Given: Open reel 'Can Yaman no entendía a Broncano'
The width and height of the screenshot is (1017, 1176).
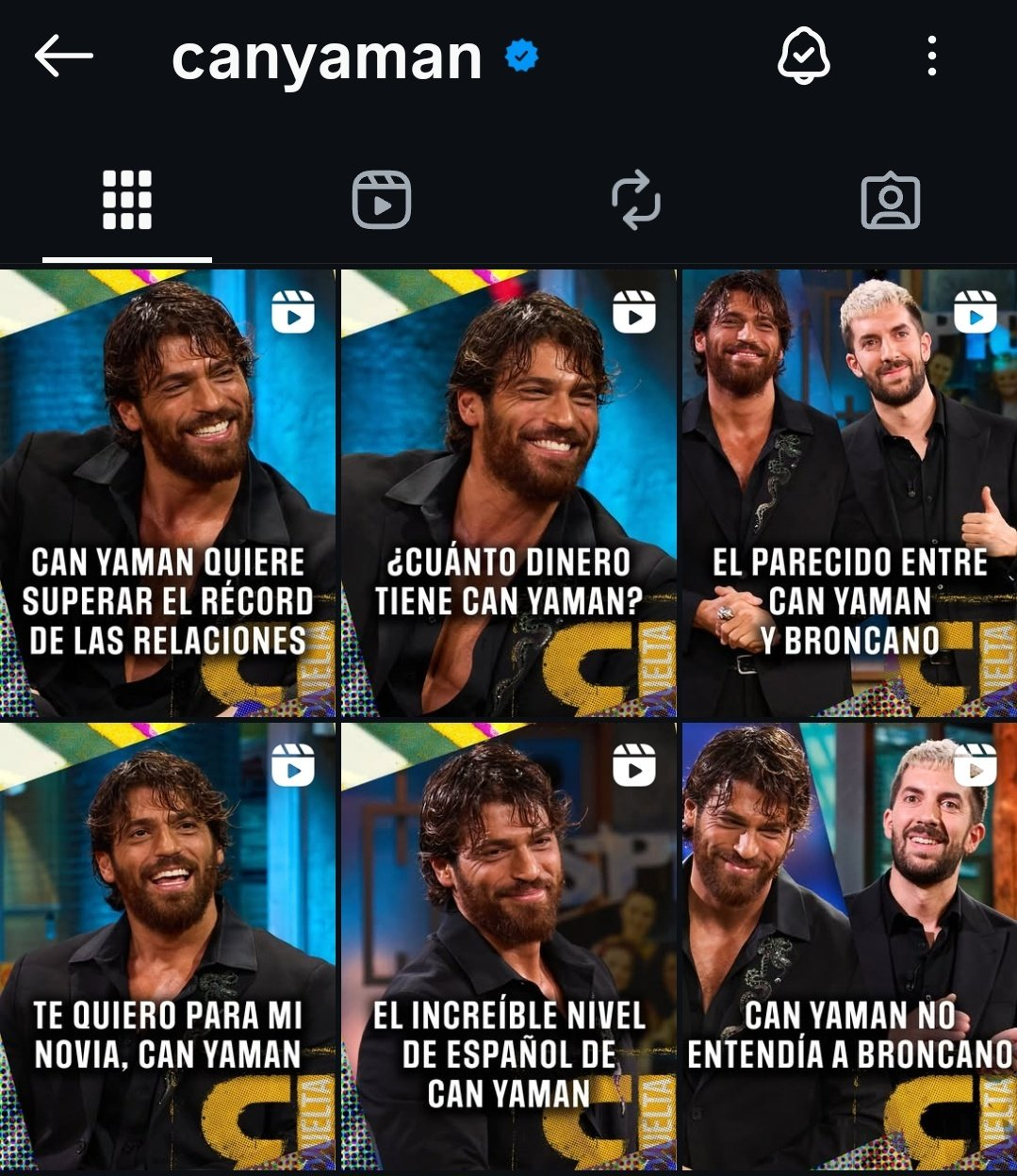Looking at the screenshot, I should pos(849,946).
